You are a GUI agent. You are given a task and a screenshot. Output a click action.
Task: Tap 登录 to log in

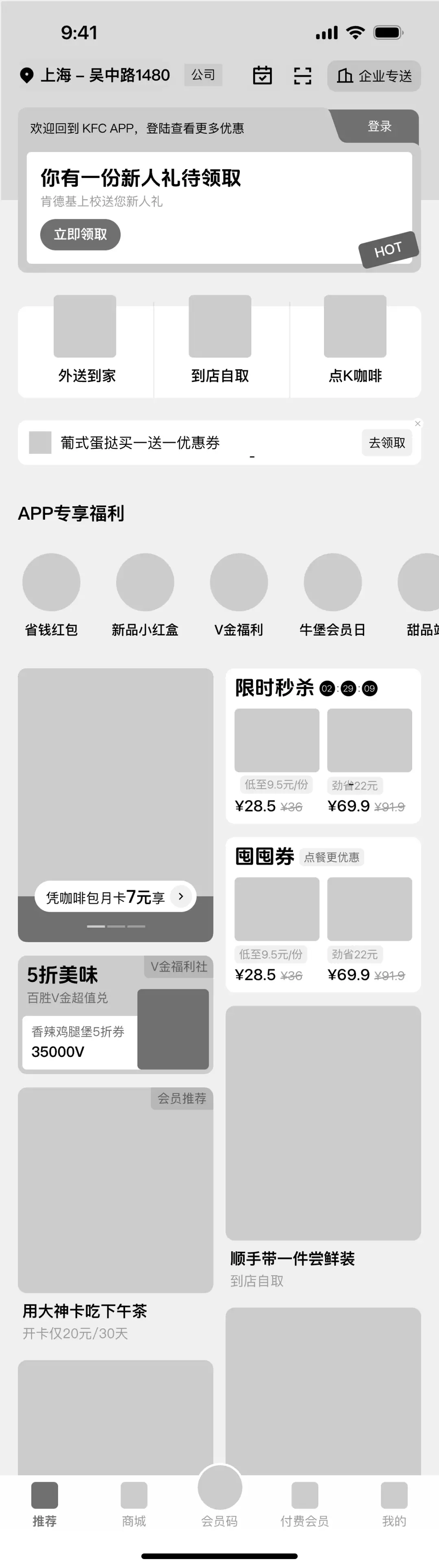click(x=379, y=126)
